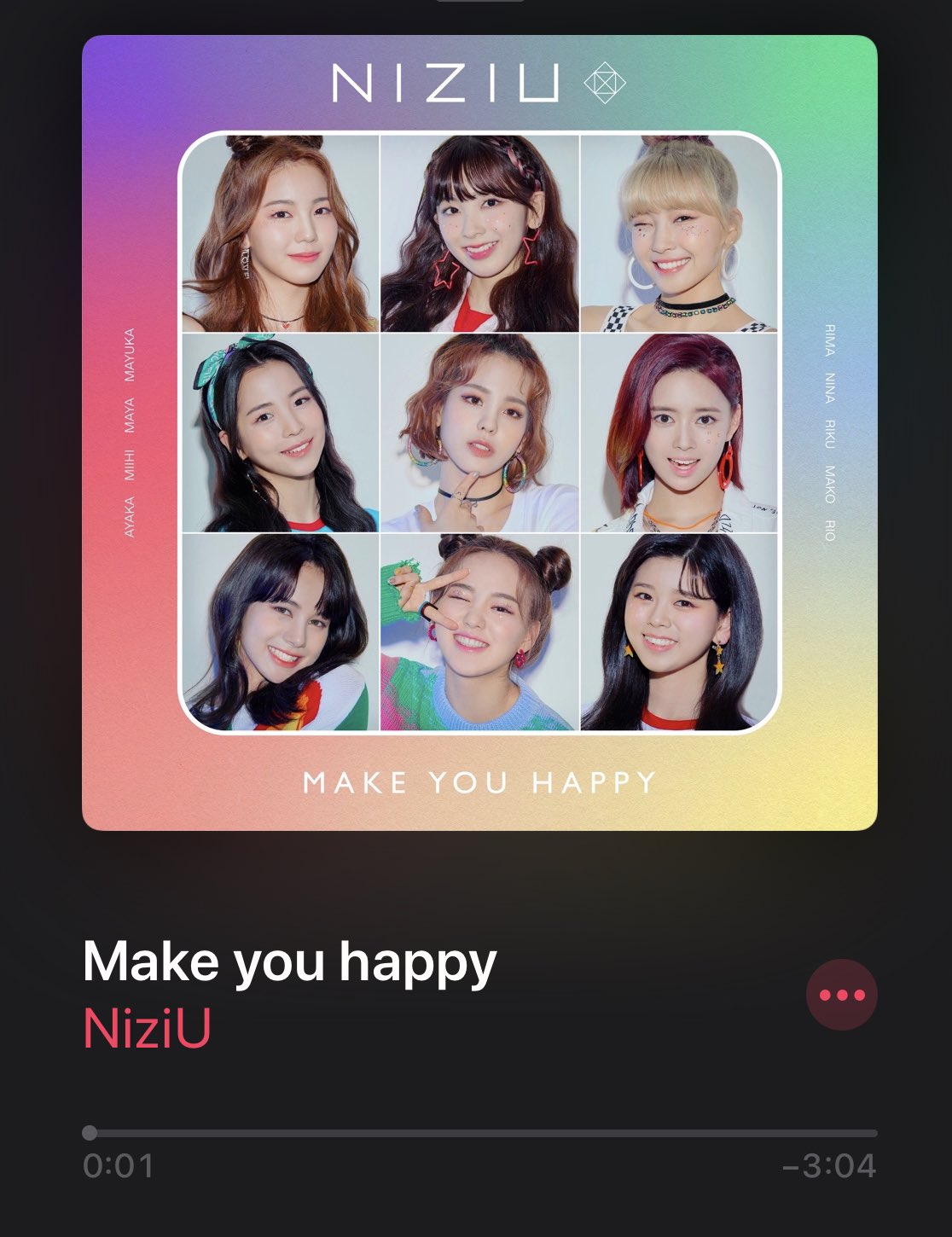952x1237 pixels.
Task: Open the more options ellipsis button
Action: click(x=841, y=995)
